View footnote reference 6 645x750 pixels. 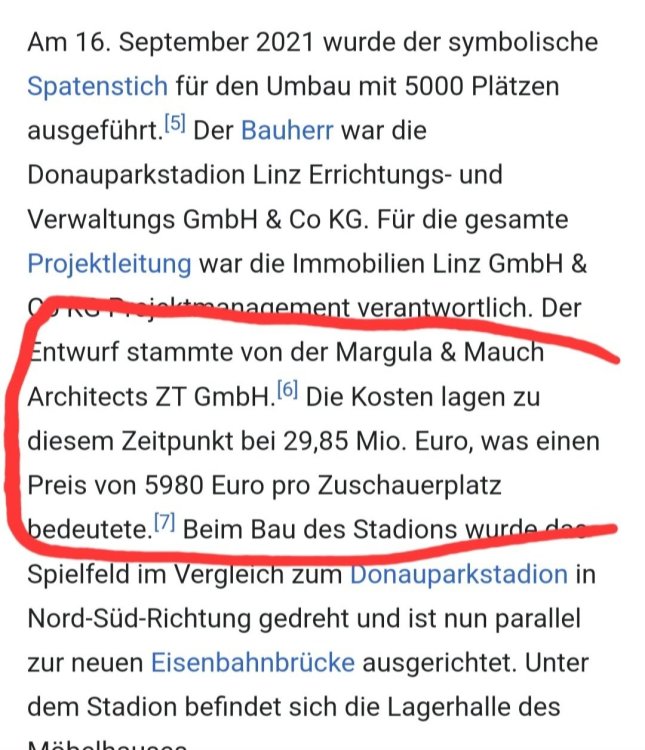pyautogui.click(x=286, y=391)
